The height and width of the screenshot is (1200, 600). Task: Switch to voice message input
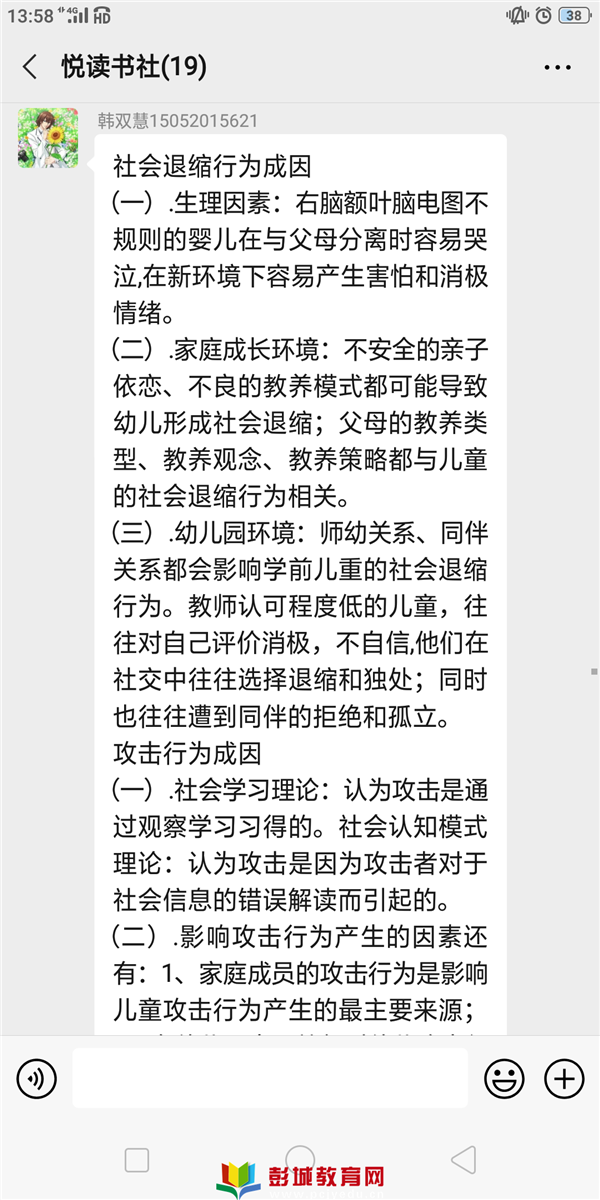click(x=37, y=1078)
